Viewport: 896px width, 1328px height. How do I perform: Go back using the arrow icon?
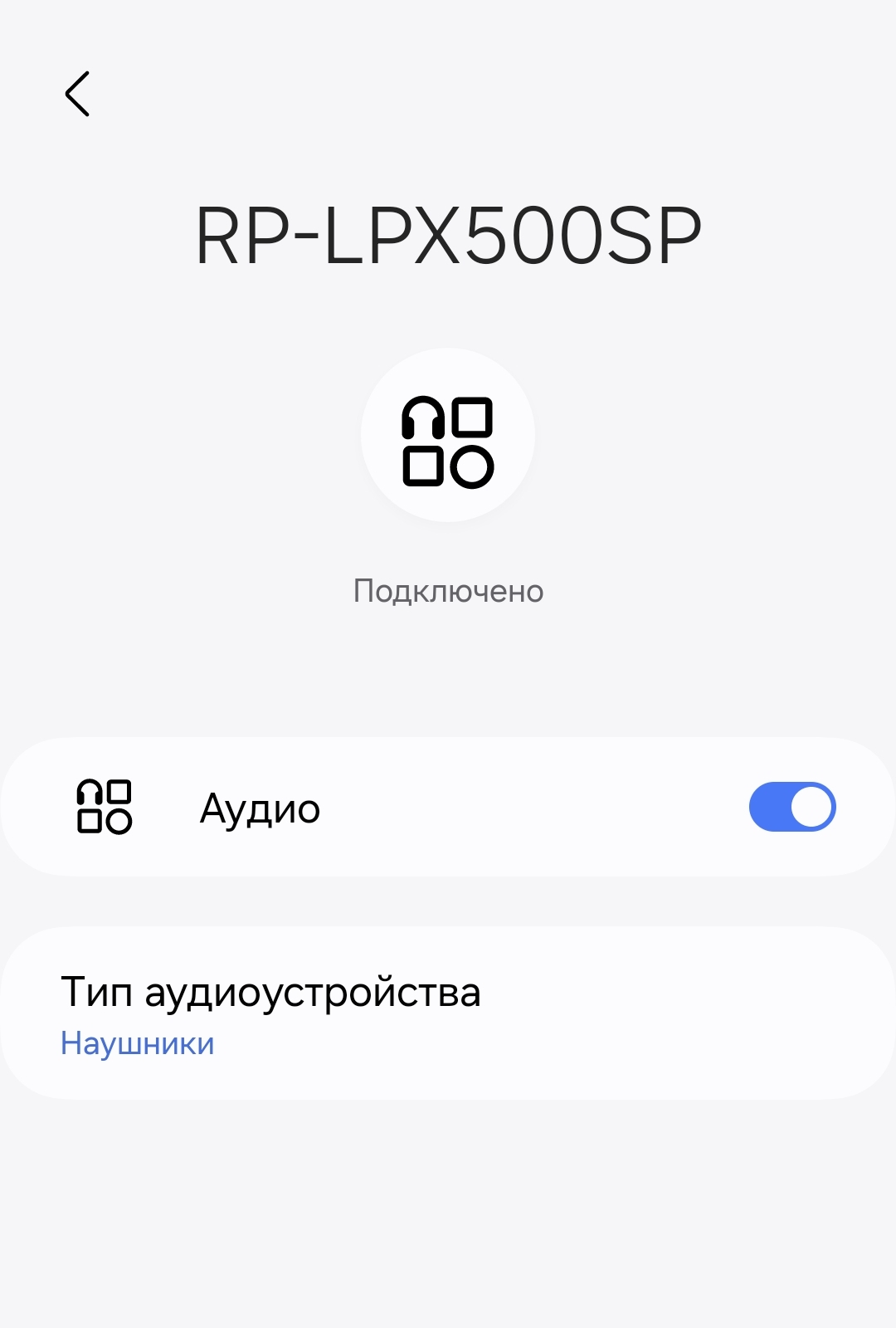pos(77,94)
